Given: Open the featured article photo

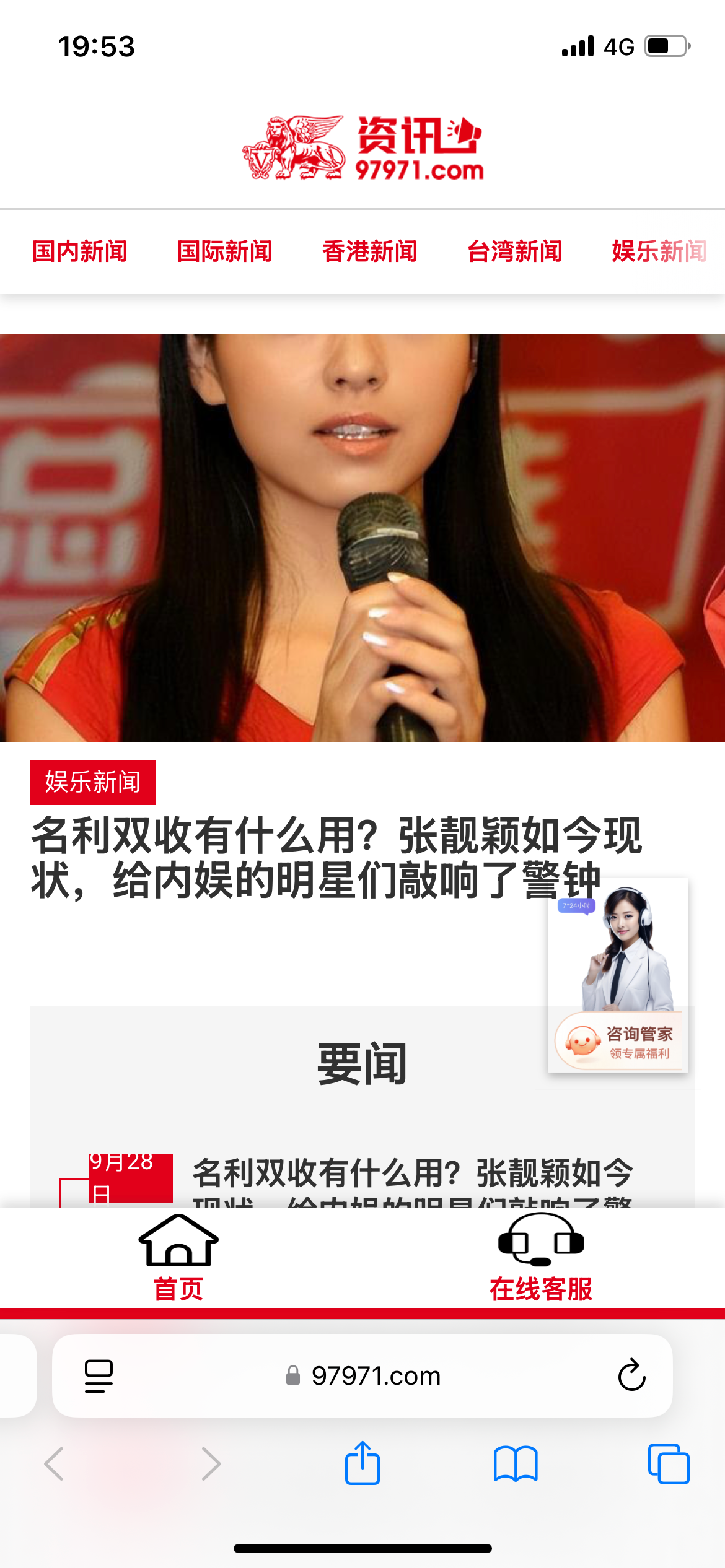Looking at the screenshot, I should 362,538.
